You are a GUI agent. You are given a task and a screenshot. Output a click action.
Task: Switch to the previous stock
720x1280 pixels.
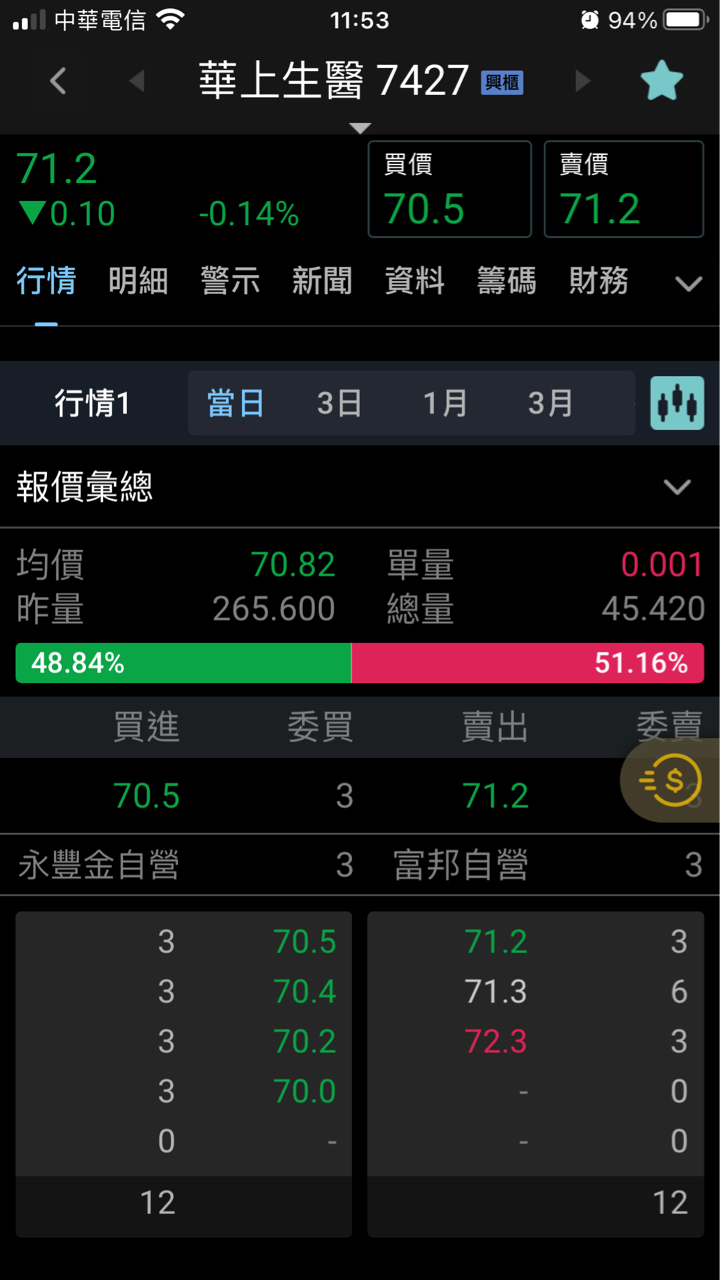[137, 81]
